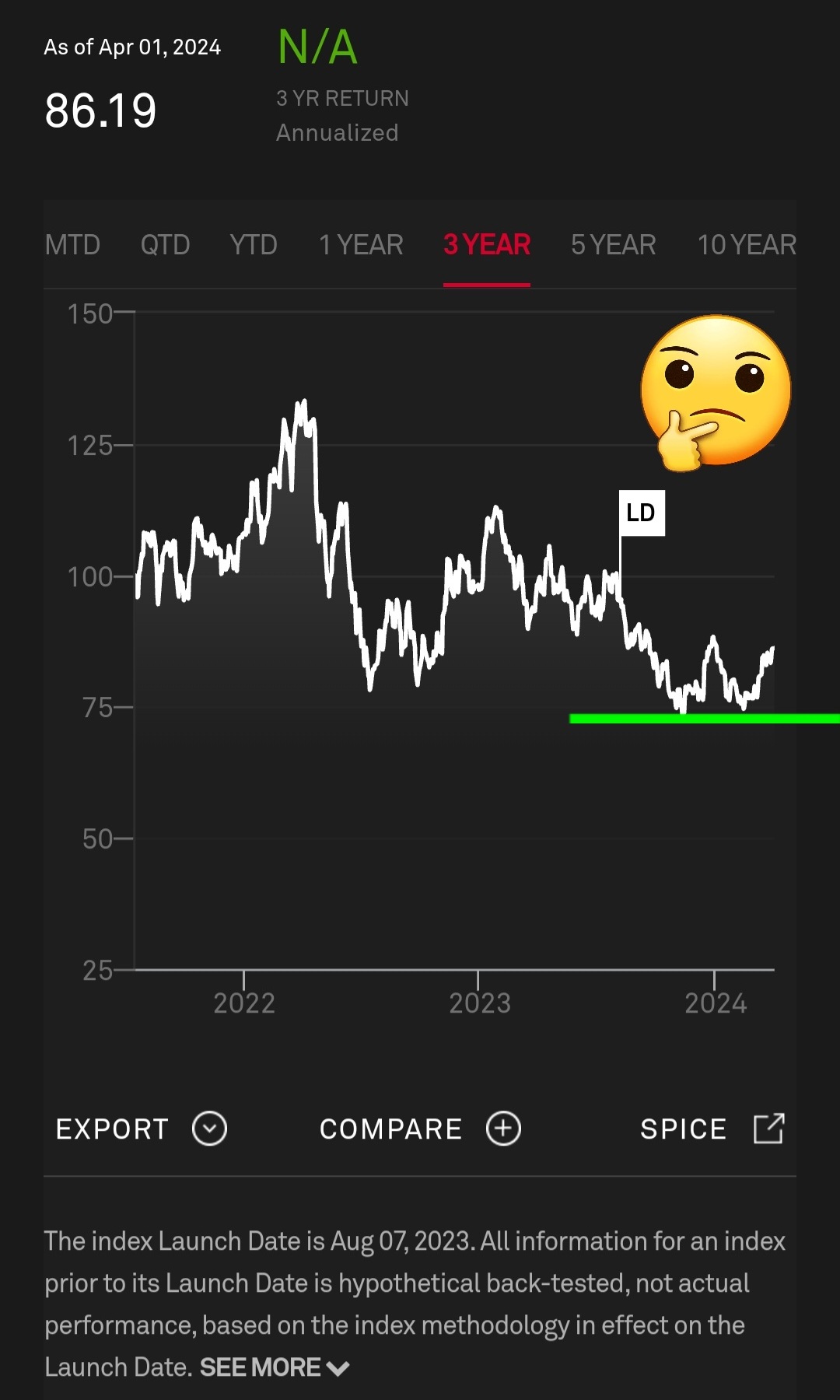Tap Compare to add an index
Image resolution: width=840 pixels, height=1400 pixels.
pos(420,1129)
